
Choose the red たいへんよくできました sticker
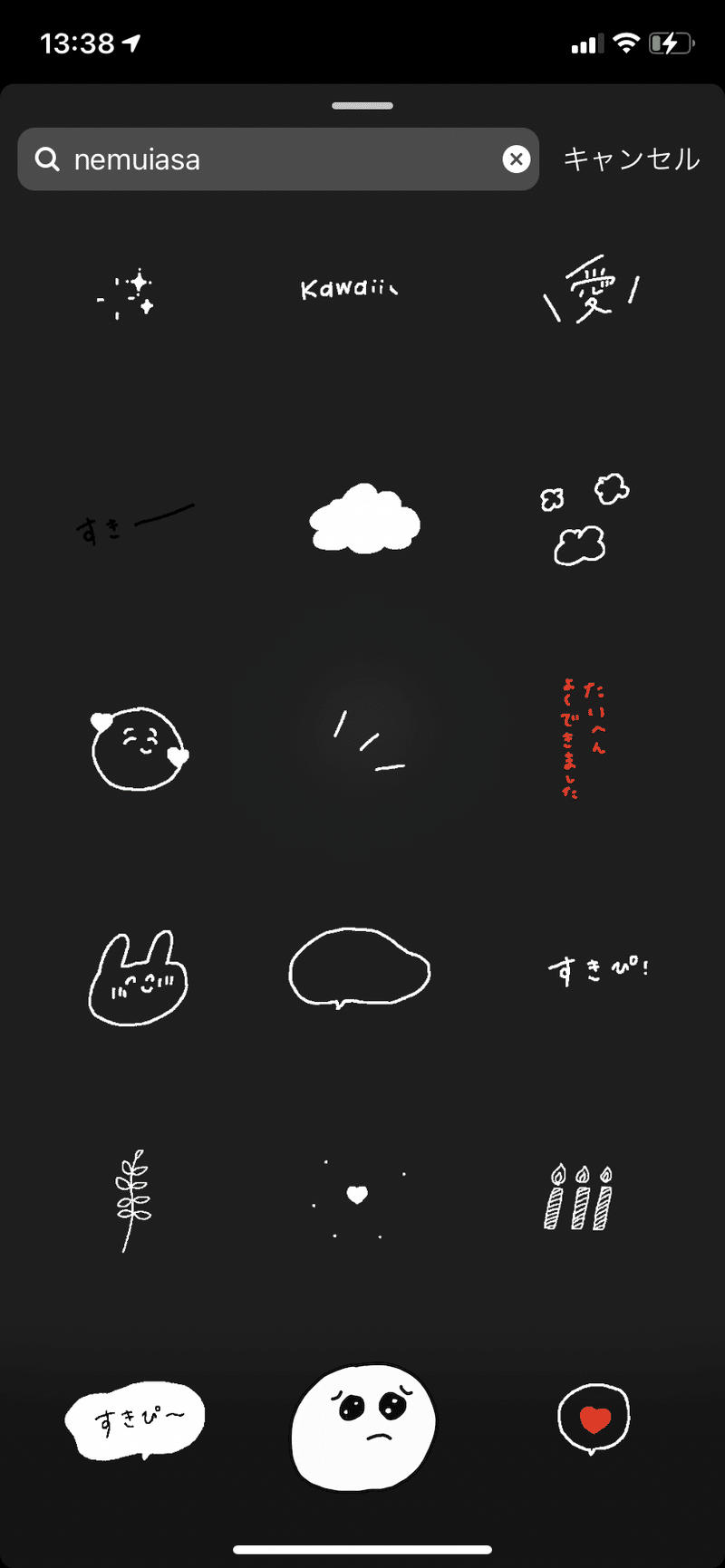point(582,739)
